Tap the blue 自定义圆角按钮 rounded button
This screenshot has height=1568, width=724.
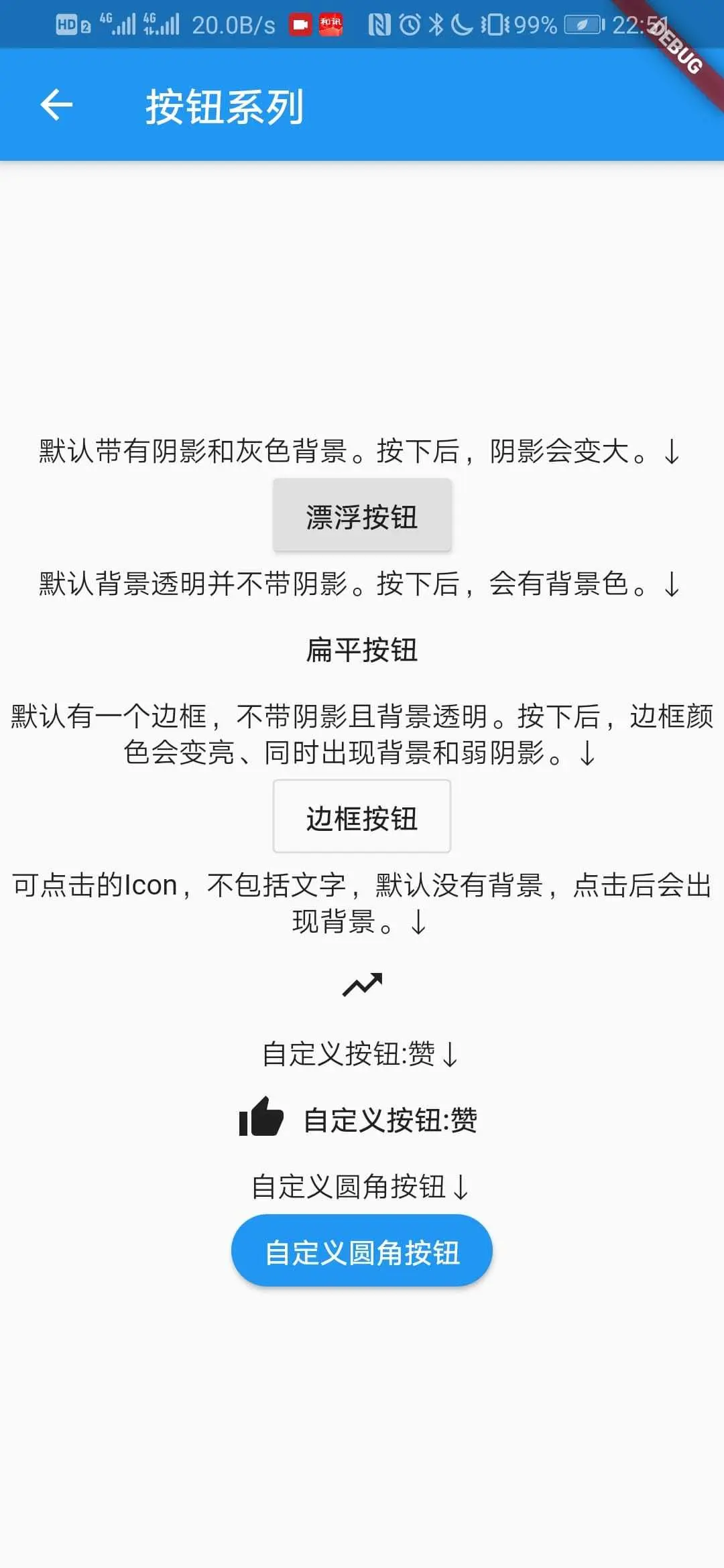(x=362, y=1251)
